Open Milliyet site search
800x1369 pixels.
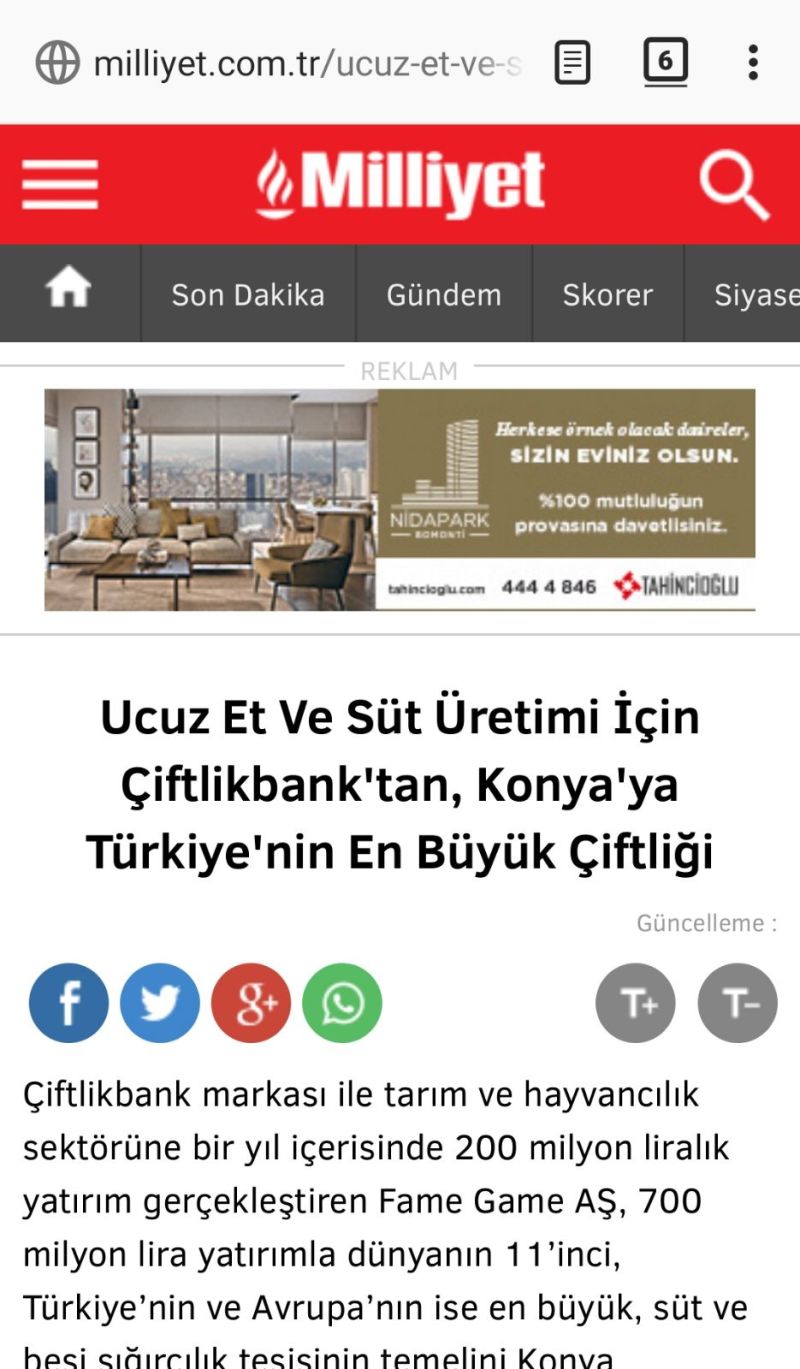[733, 184]
